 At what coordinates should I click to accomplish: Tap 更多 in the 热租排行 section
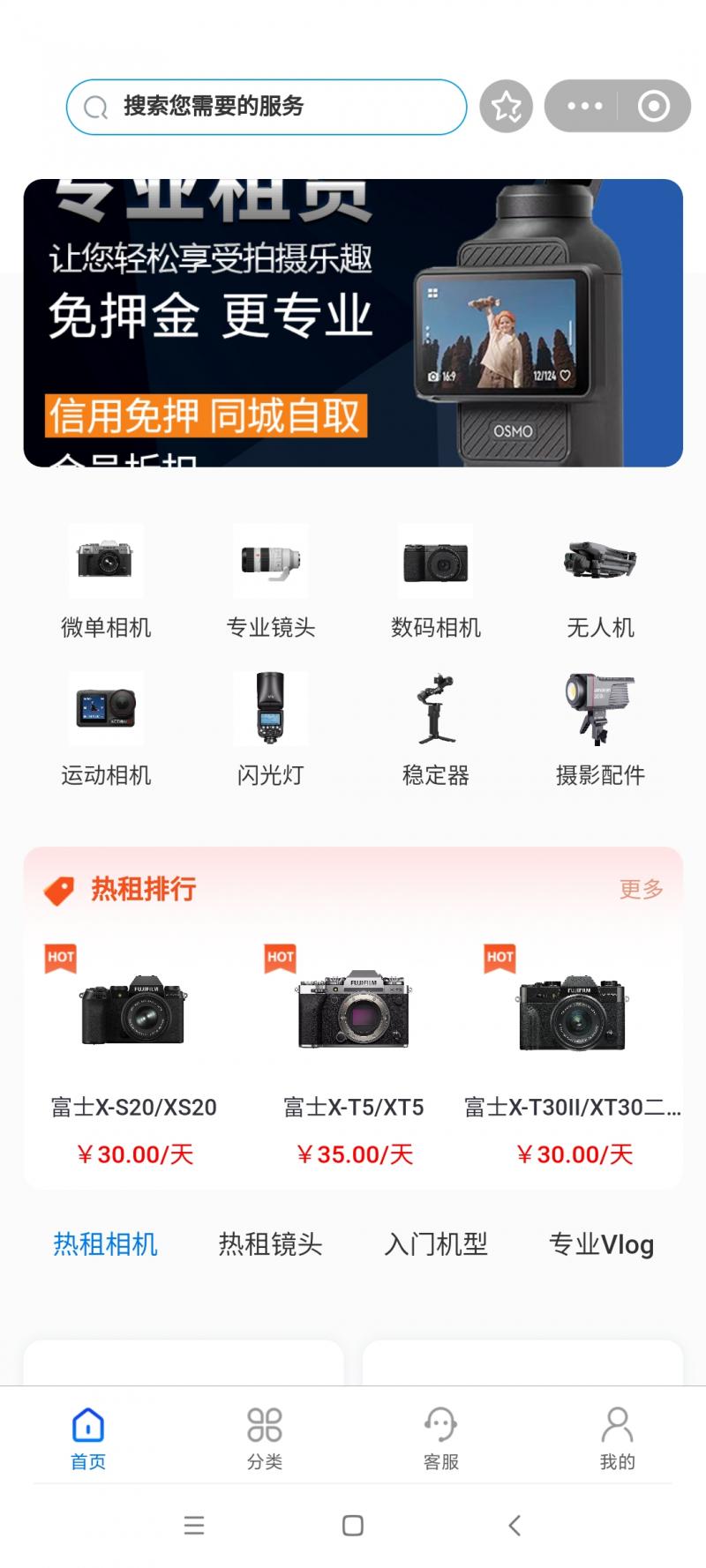641,889
